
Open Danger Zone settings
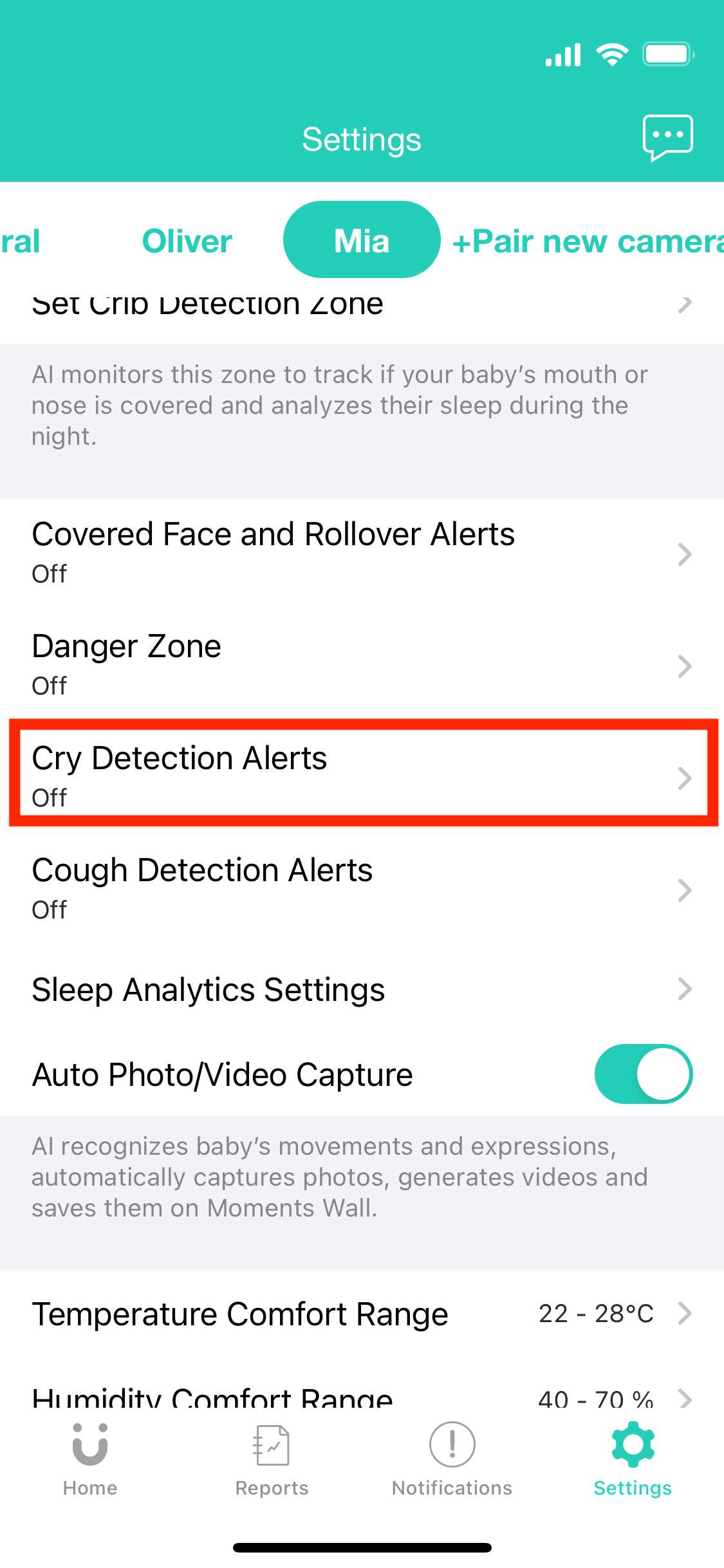pyautogui.click(x=360, y=665)
